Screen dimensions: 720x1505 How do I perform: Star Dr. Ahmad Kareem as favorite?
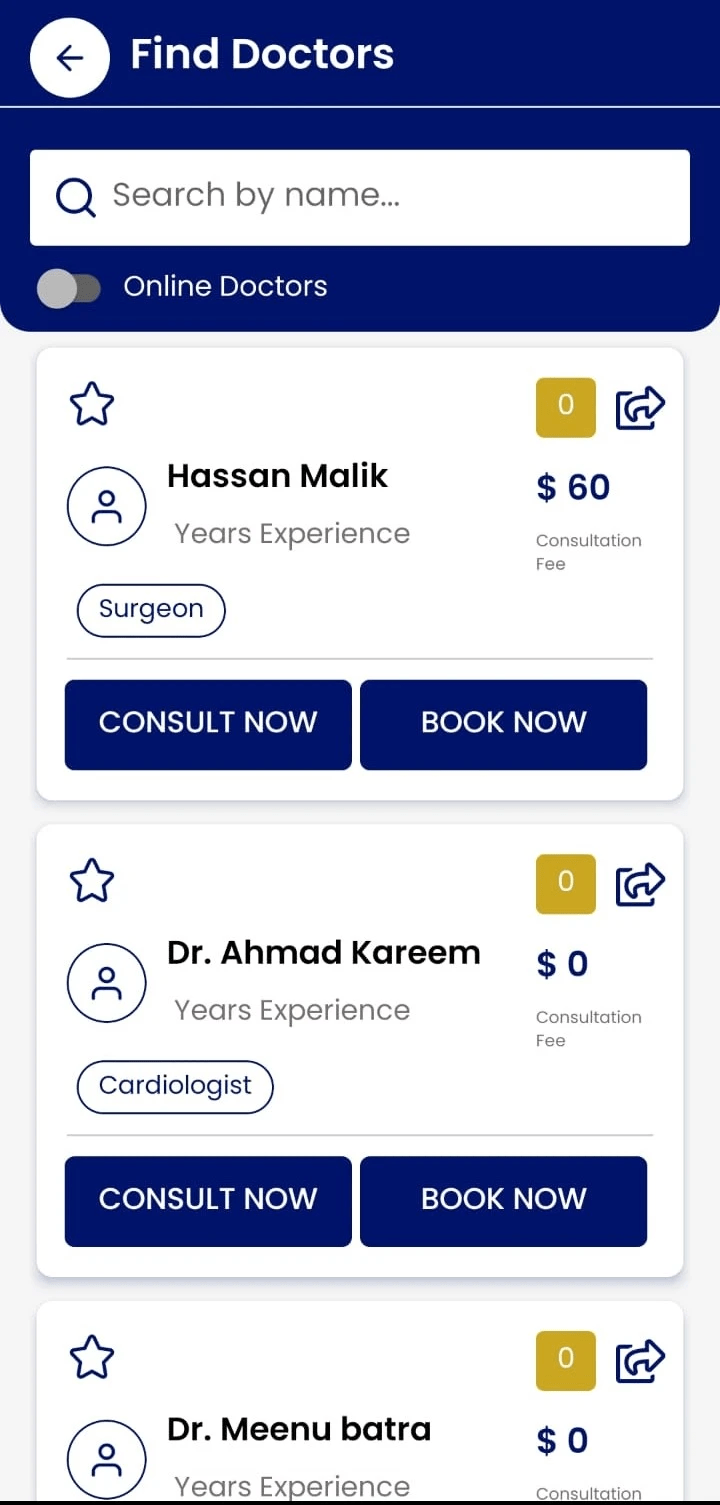[92, 881]
